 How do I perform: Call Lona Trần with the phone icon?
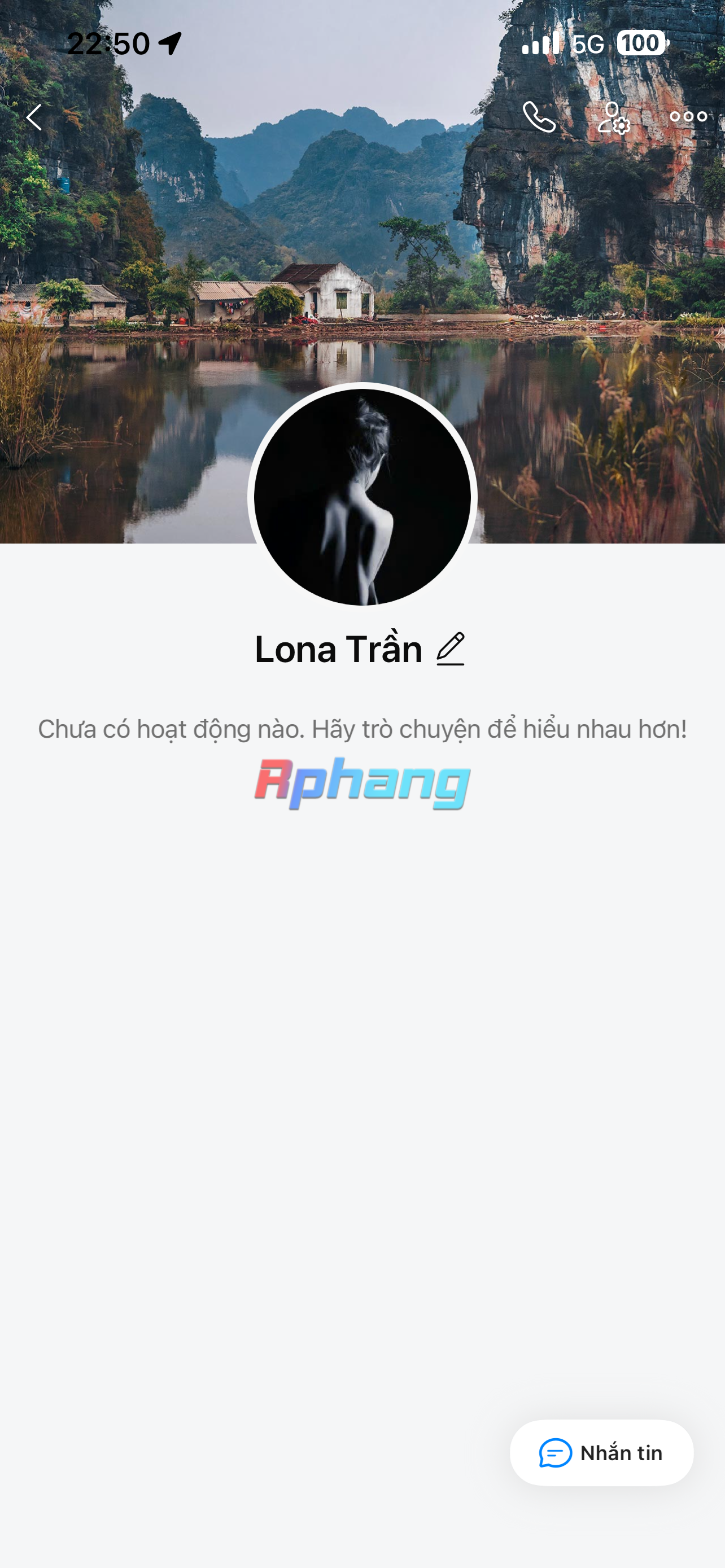[x=539, y=117]
